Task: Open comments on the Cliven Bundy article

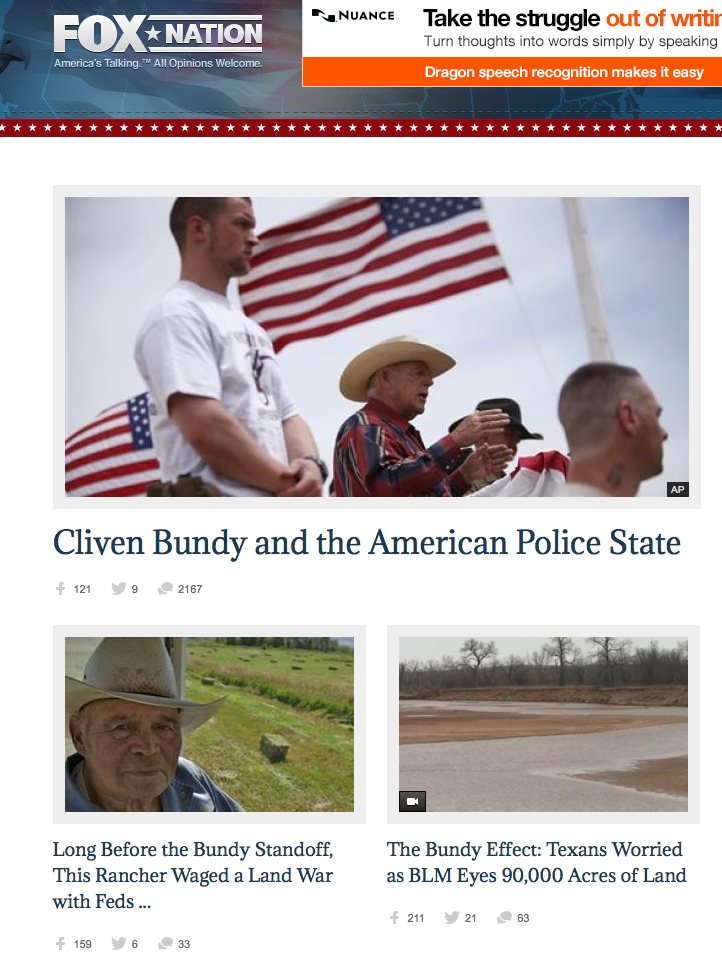Action: click(163, 588)
